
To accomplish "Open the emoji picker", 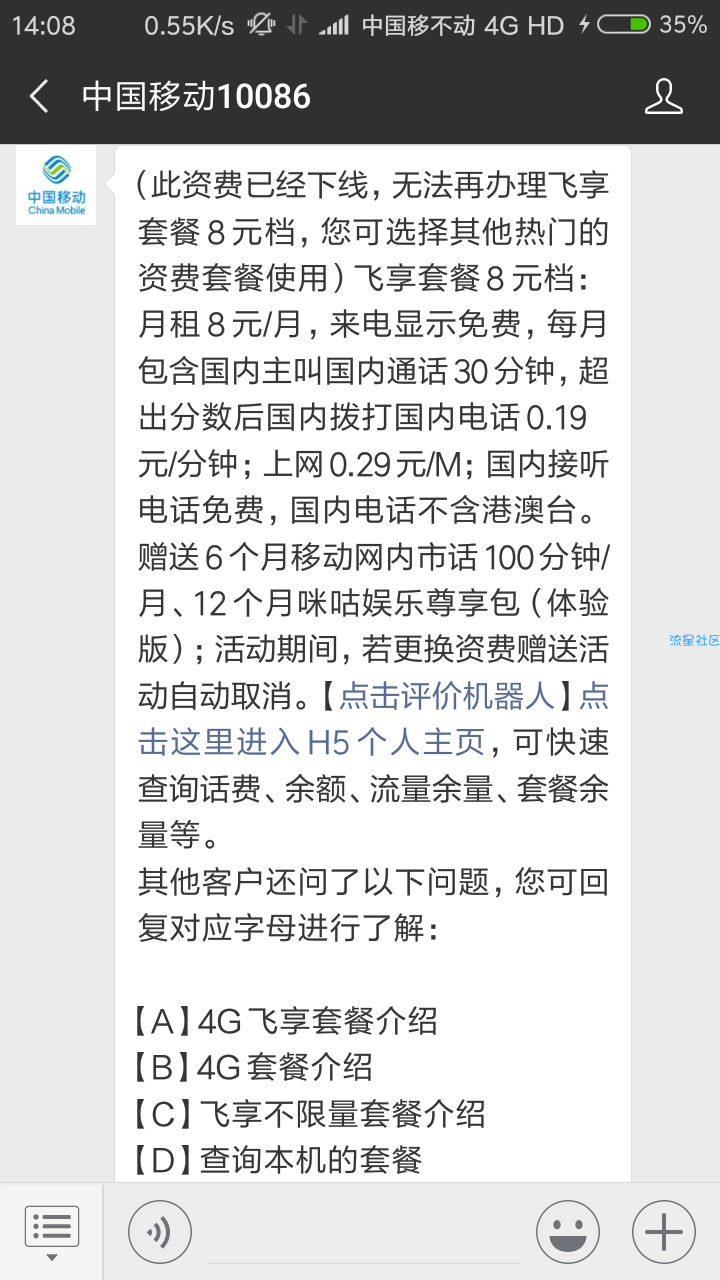I will (568, 1231).
